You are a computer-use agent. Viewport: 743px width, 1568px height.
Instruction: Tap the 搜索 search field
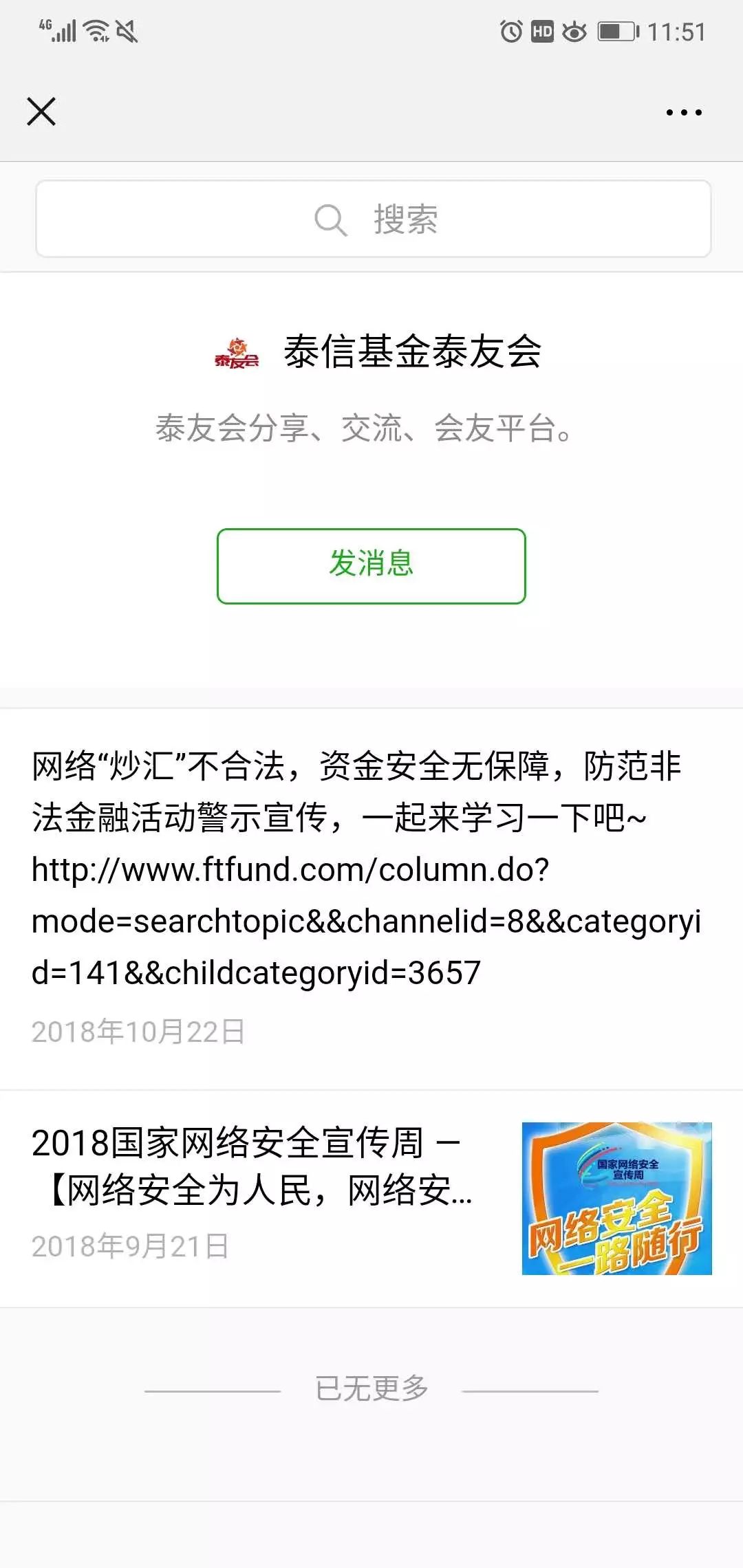click(373, 219)
